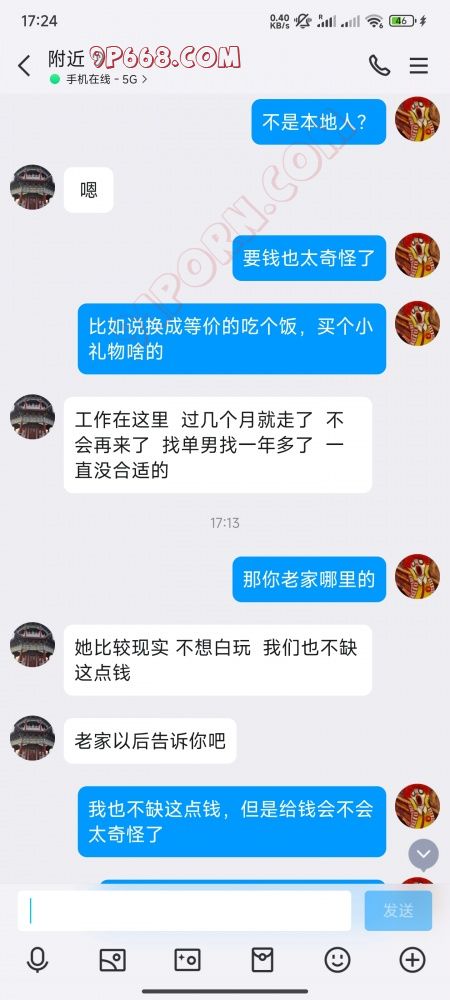The height and width of the screenshot is (1000, 450).
Task: Tap the message input field
Action: click(184, 910)
